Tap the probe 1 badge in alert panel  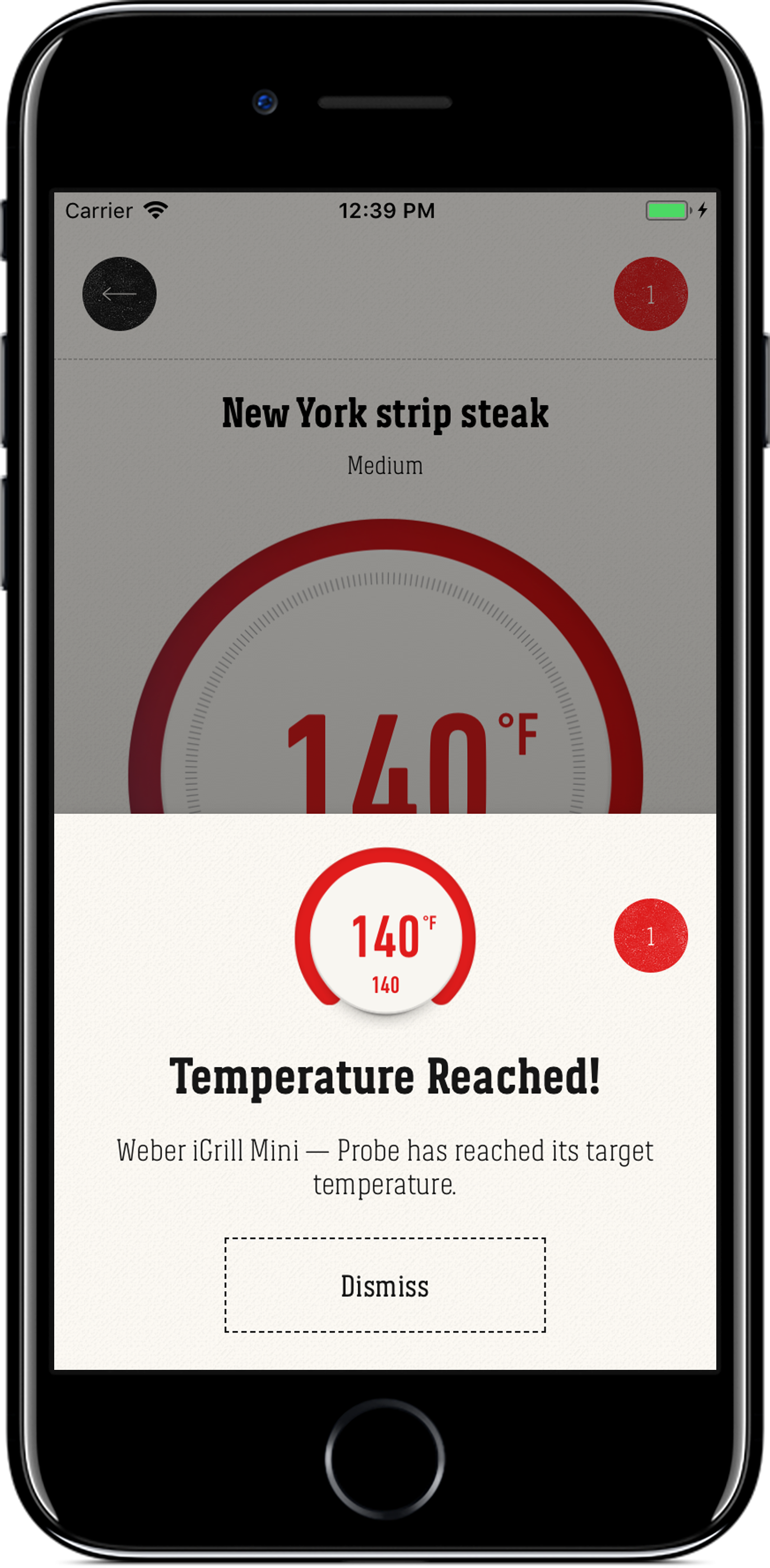(650, 935)
